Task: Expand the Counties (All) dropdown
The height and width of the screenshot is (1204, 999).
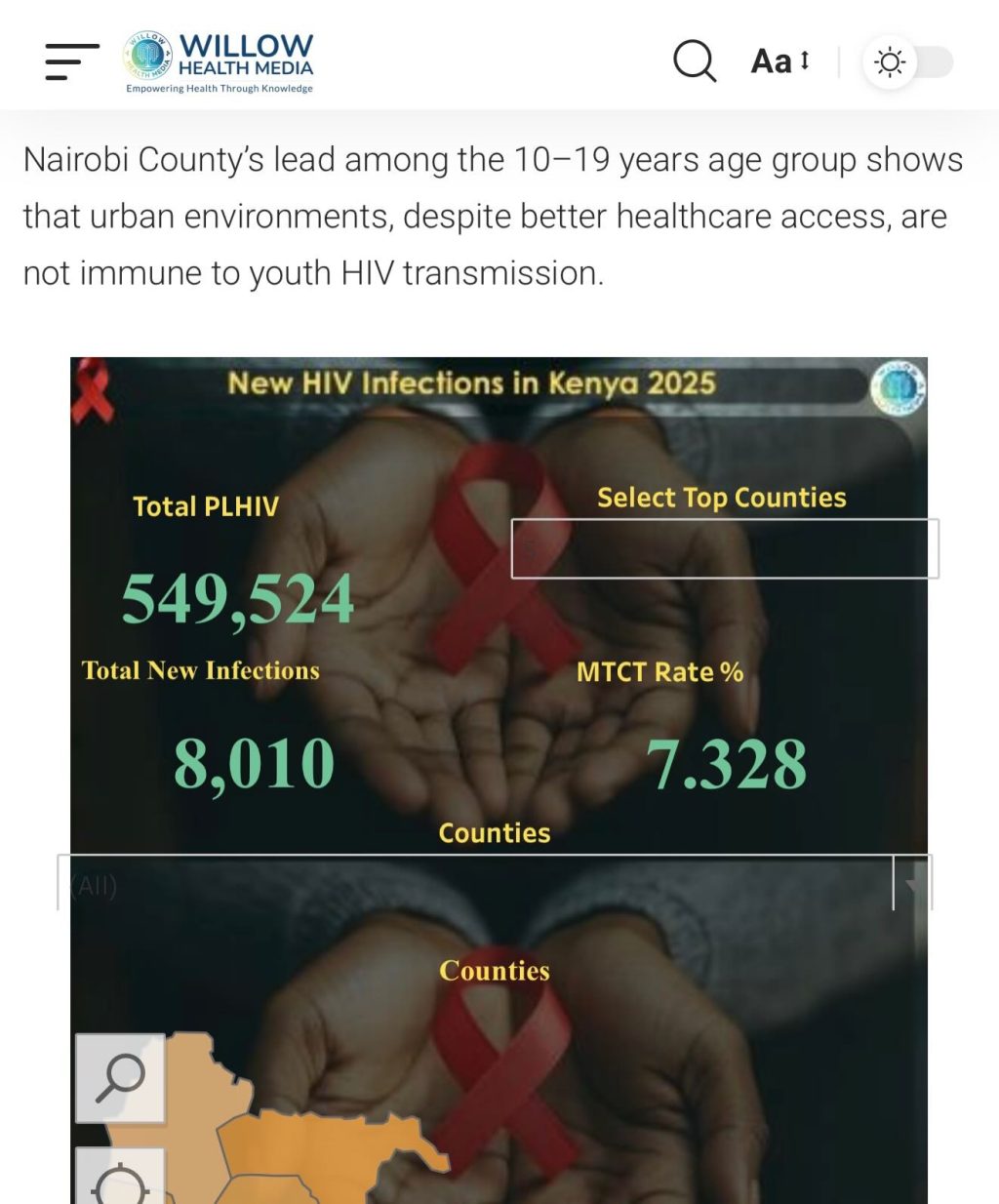Action: (911, 884)
